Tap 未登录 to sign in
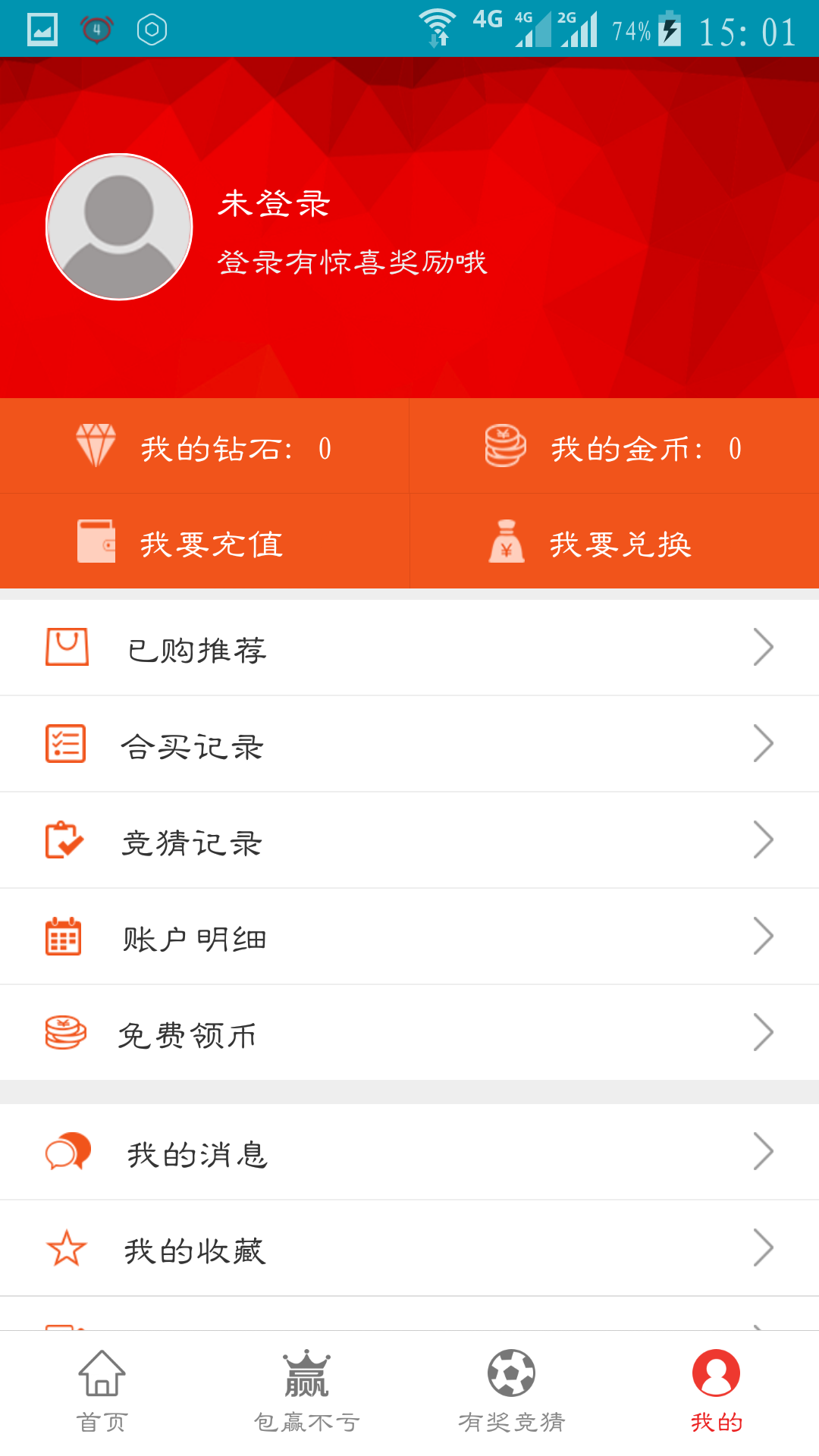 (x=274, y=203)
